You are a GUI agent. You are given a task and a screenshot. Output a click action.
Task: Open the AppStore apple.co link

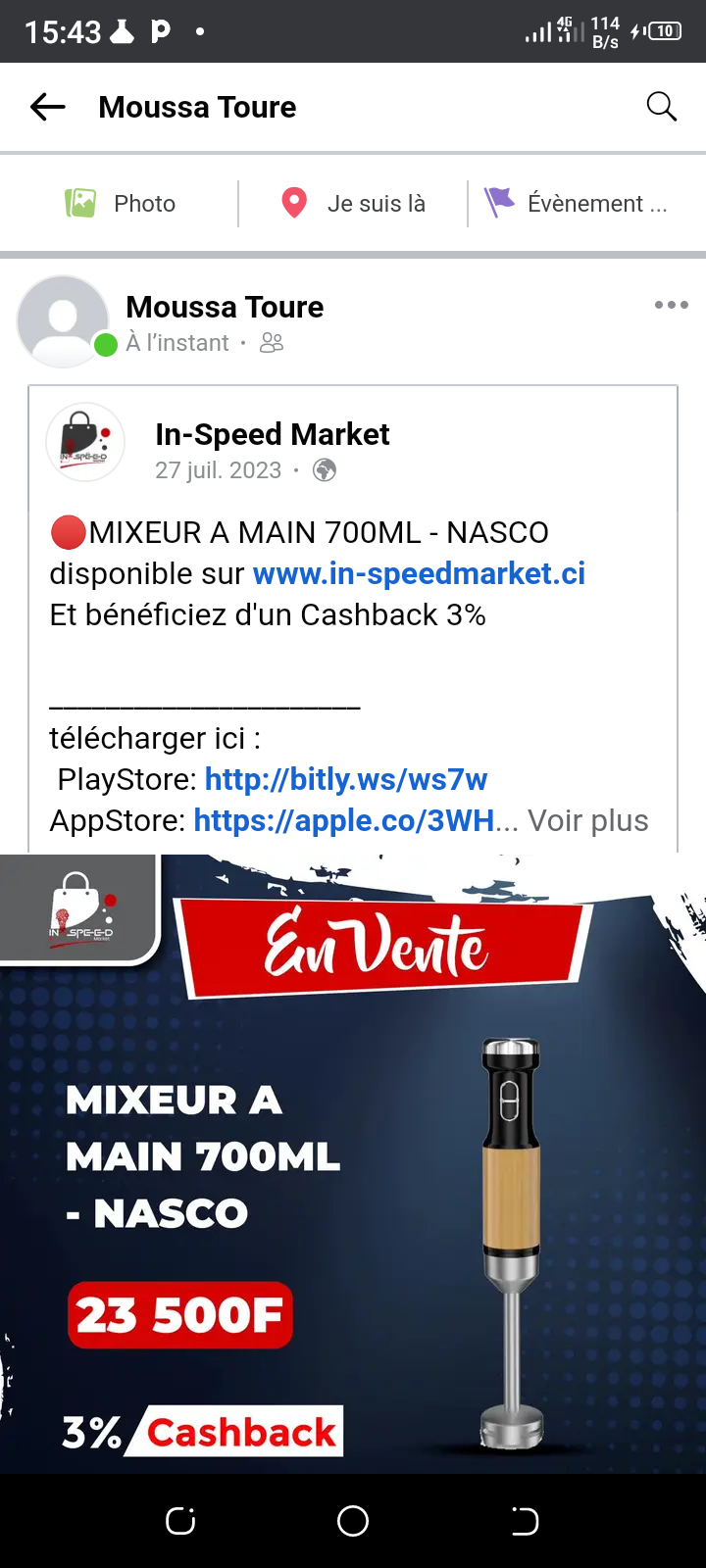pos(343,820)
